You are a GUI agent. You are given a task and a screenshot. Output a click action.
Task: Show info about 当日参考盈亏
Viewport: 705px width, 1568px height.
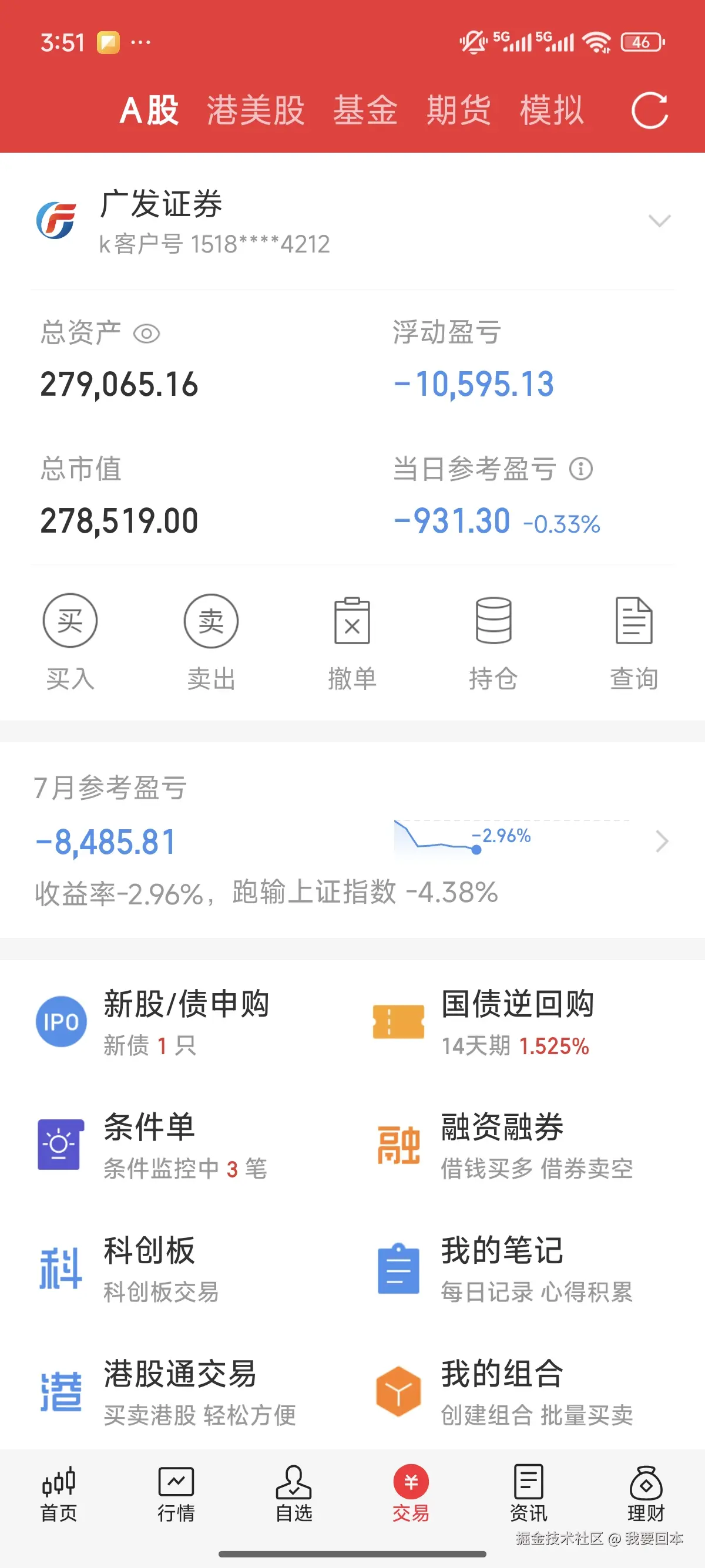(x=581, y=469)
